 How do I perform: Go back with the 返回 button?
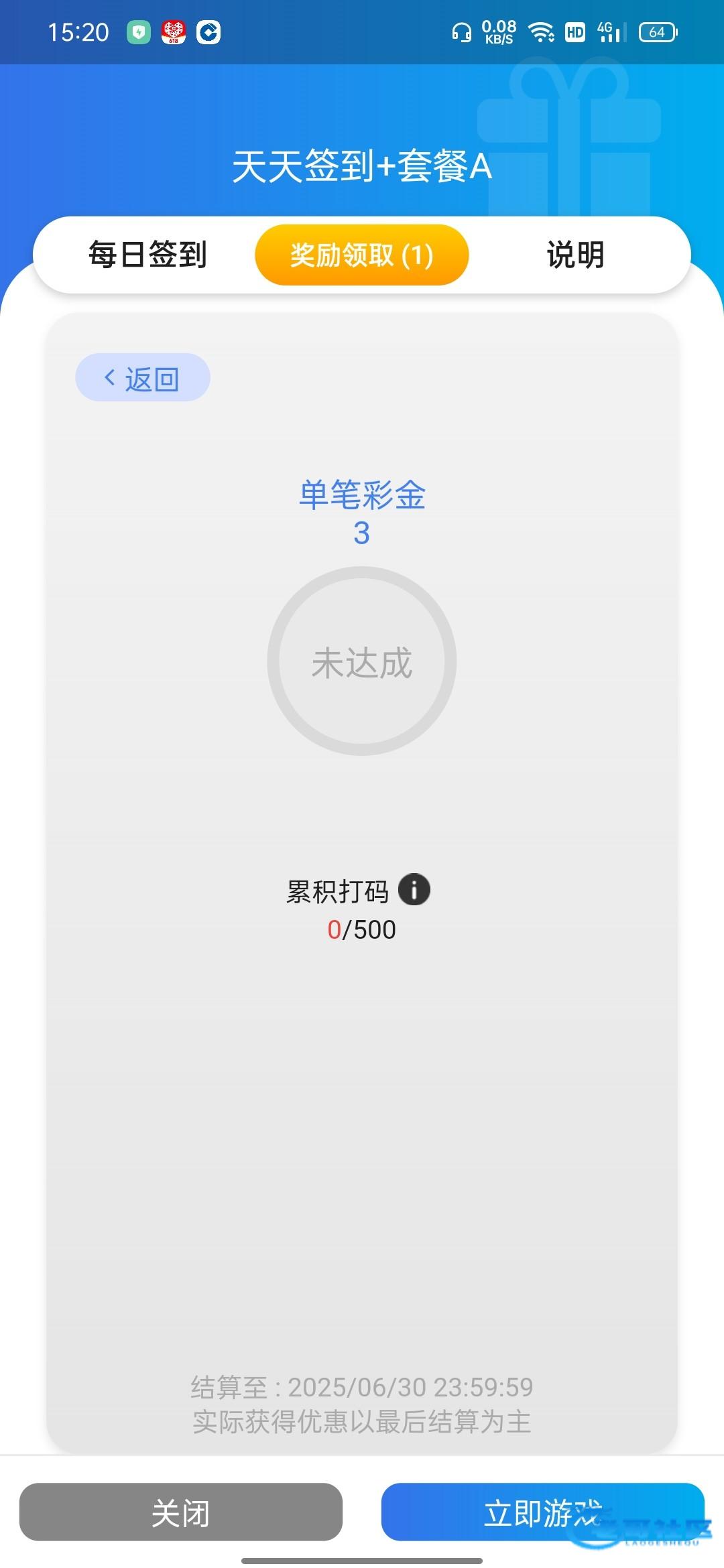142,378
